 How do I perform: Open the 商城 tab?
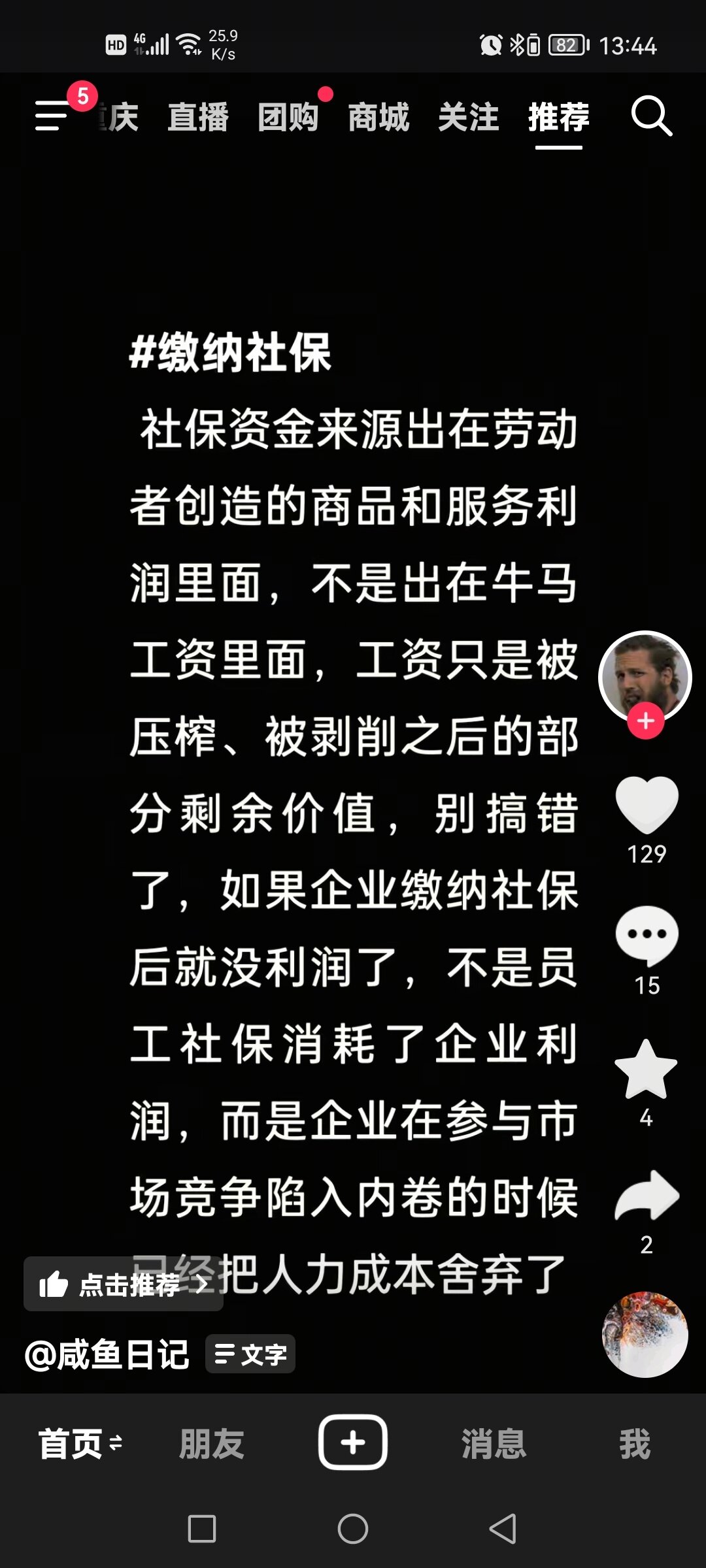click(x=378, y=118)
